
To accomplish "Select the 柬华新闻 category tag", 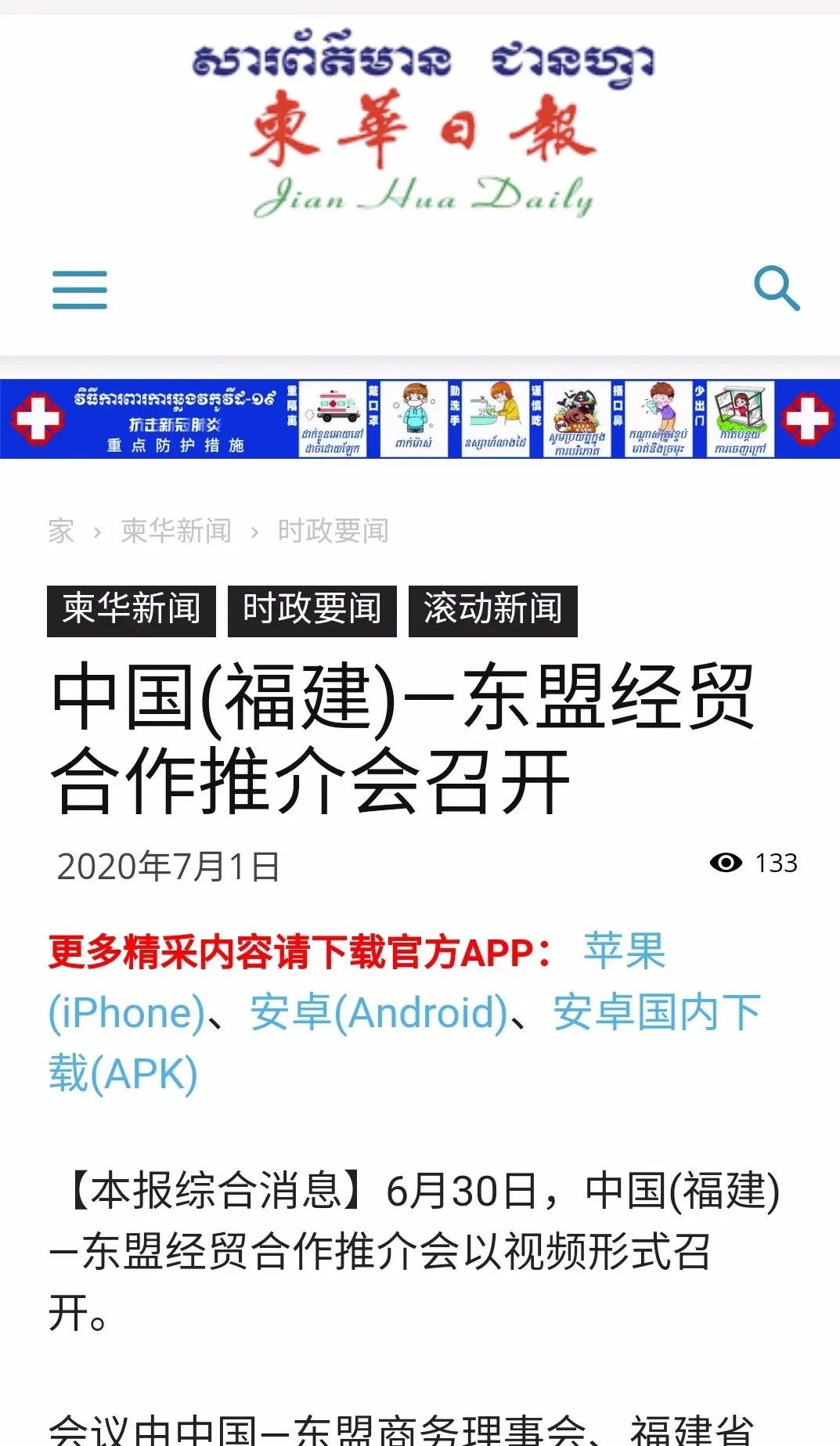I will click(x=132, y=610).
